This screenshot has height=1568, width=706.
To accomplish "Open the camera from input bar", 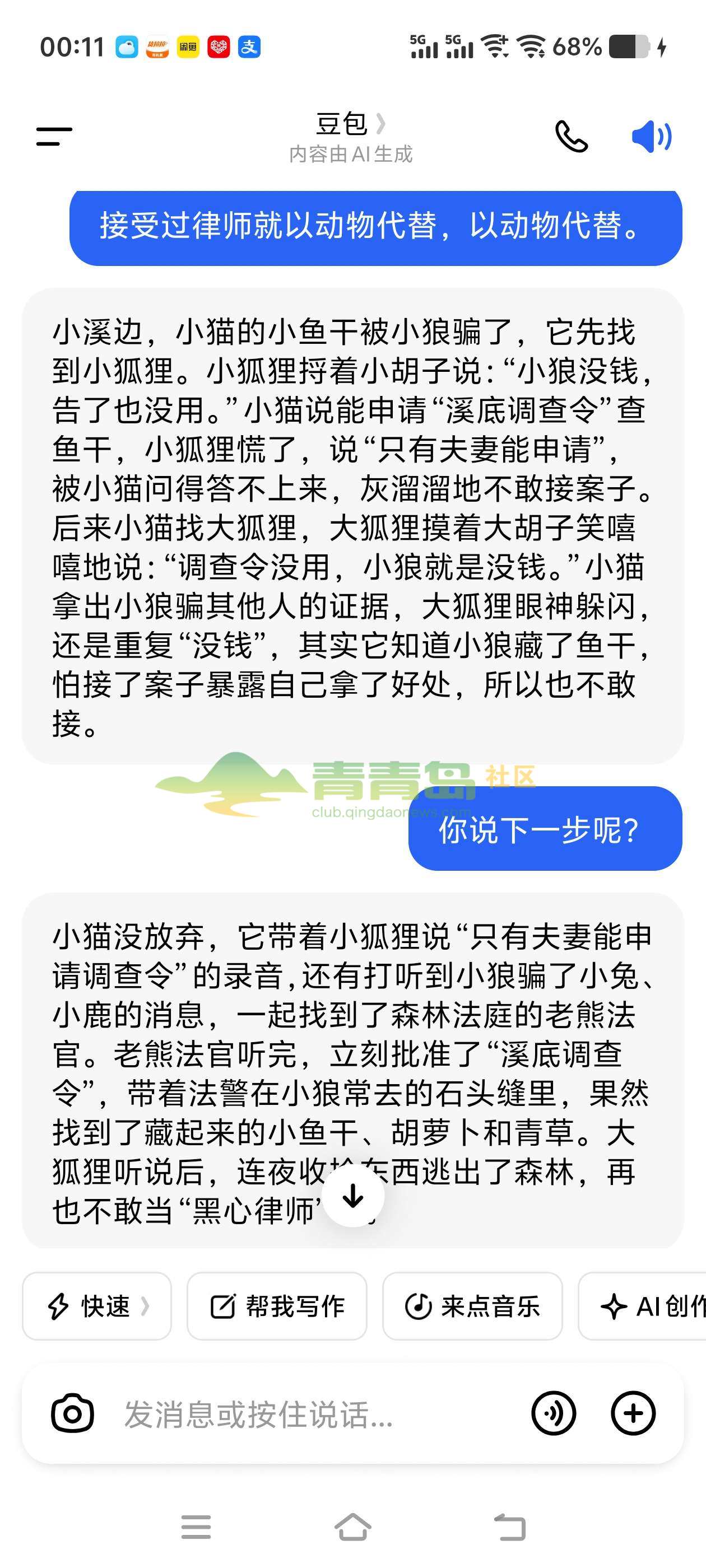I will [x=72, y=1413].
